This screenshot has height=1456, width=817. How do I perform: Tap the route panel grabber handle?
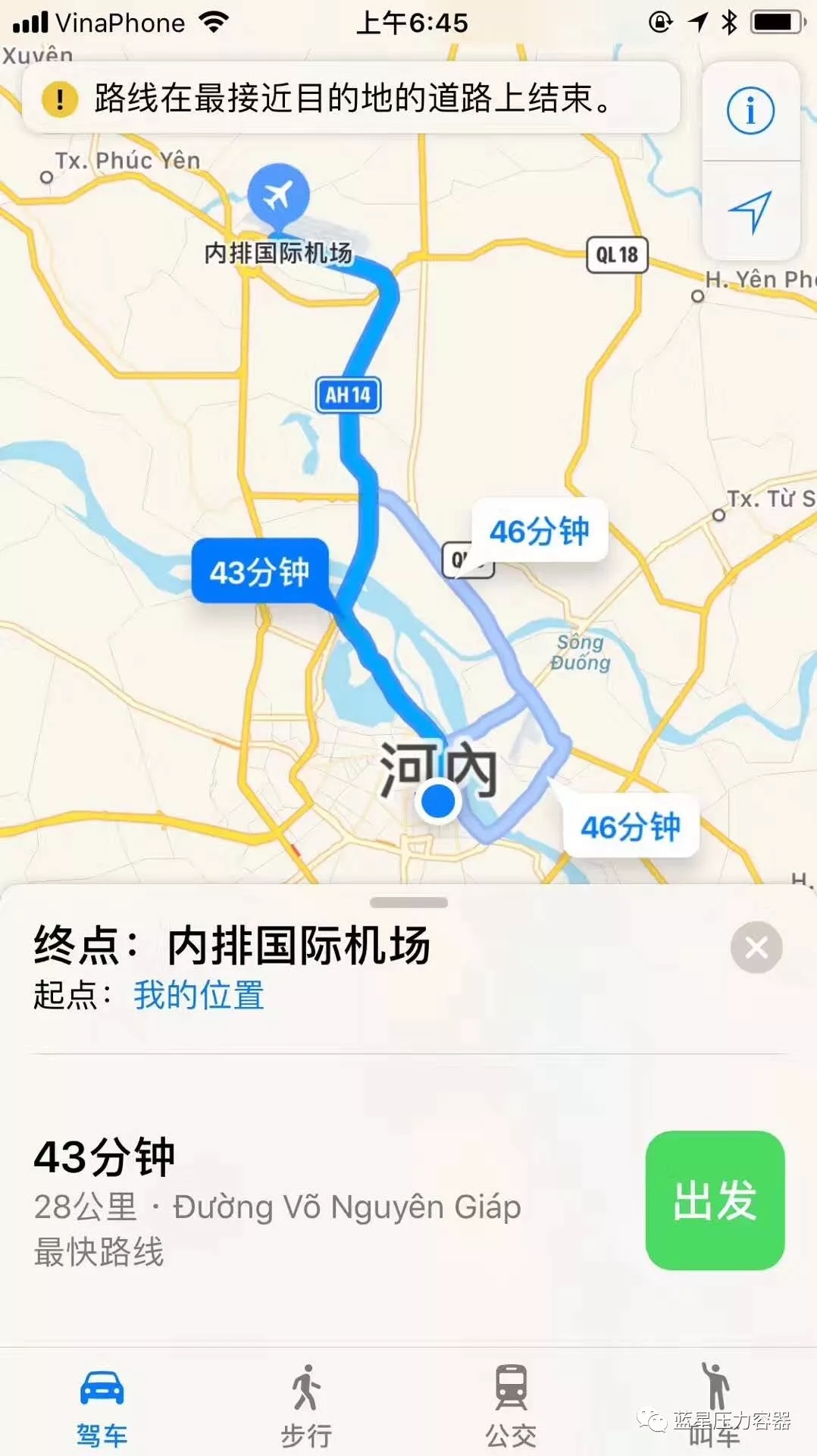click(409, 902)
